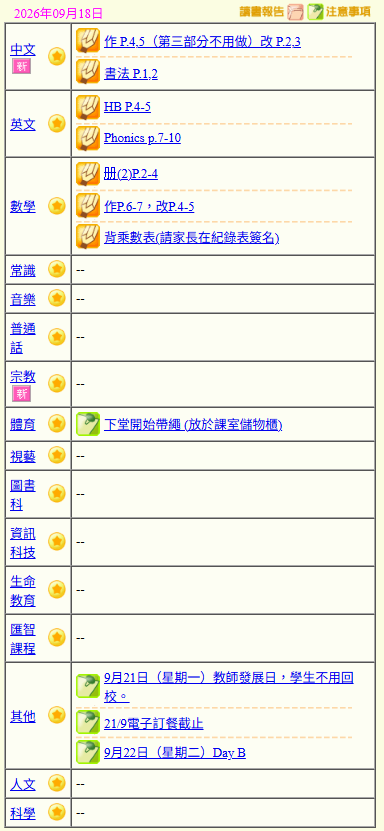
Task: Open the 其他 category link
Action: point(23,717)
